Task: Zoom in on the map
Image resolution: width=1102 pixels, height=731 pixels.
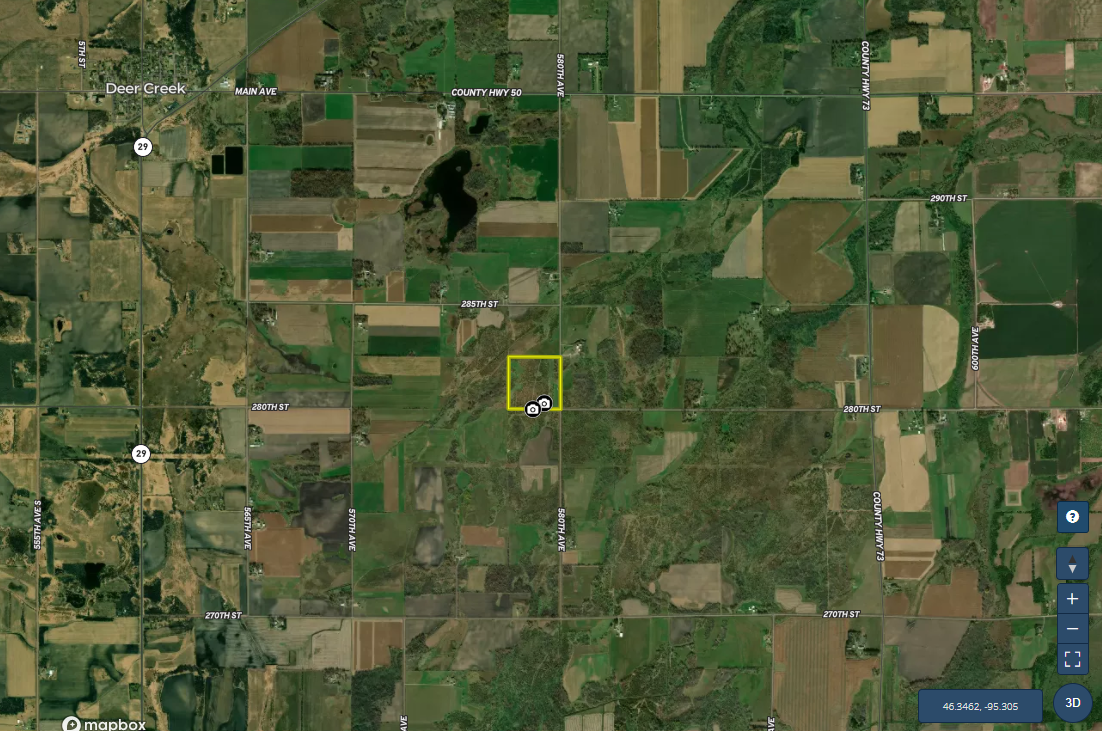Action: point(1072,599)
